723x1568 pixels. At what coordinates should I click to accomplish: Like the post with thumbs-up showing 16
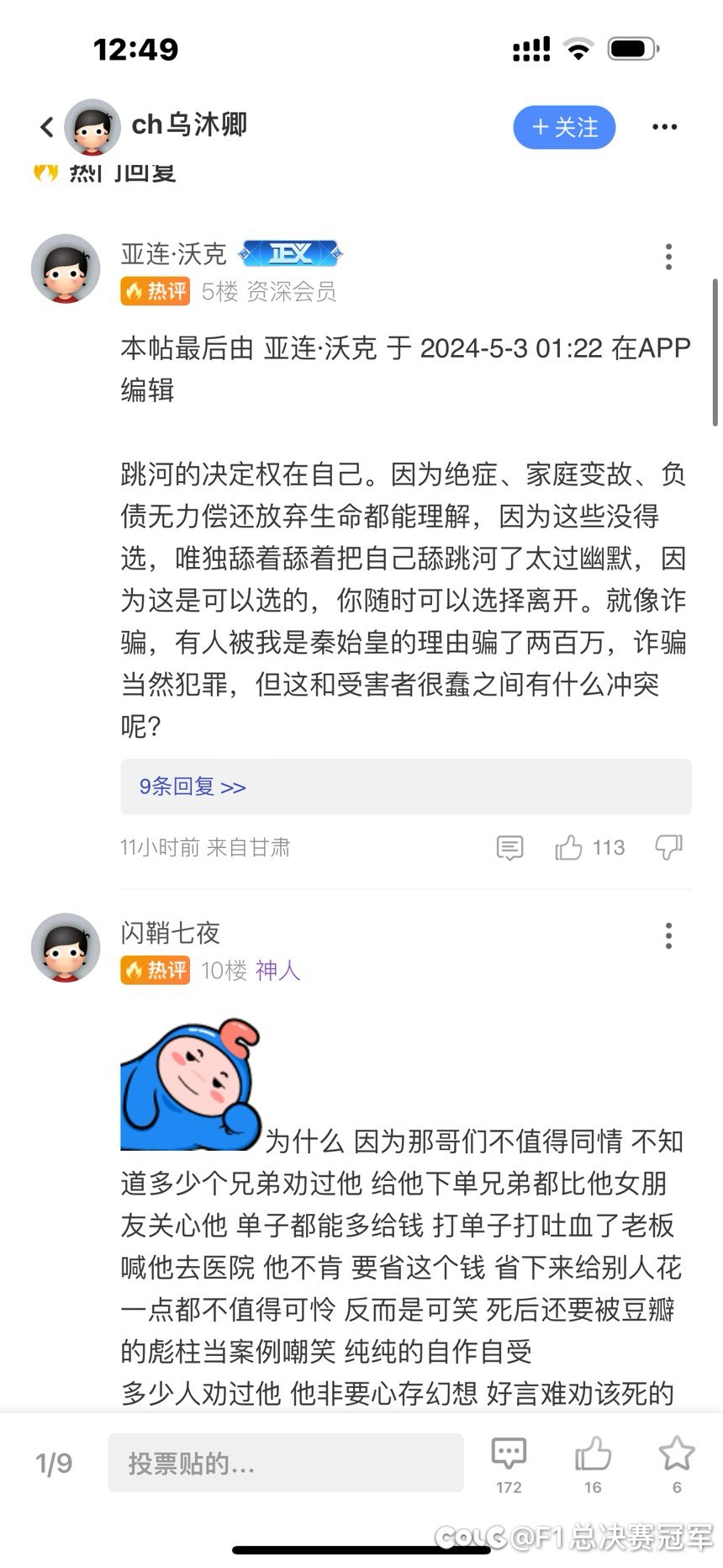pyautogui.click(x=593, y=1464)
